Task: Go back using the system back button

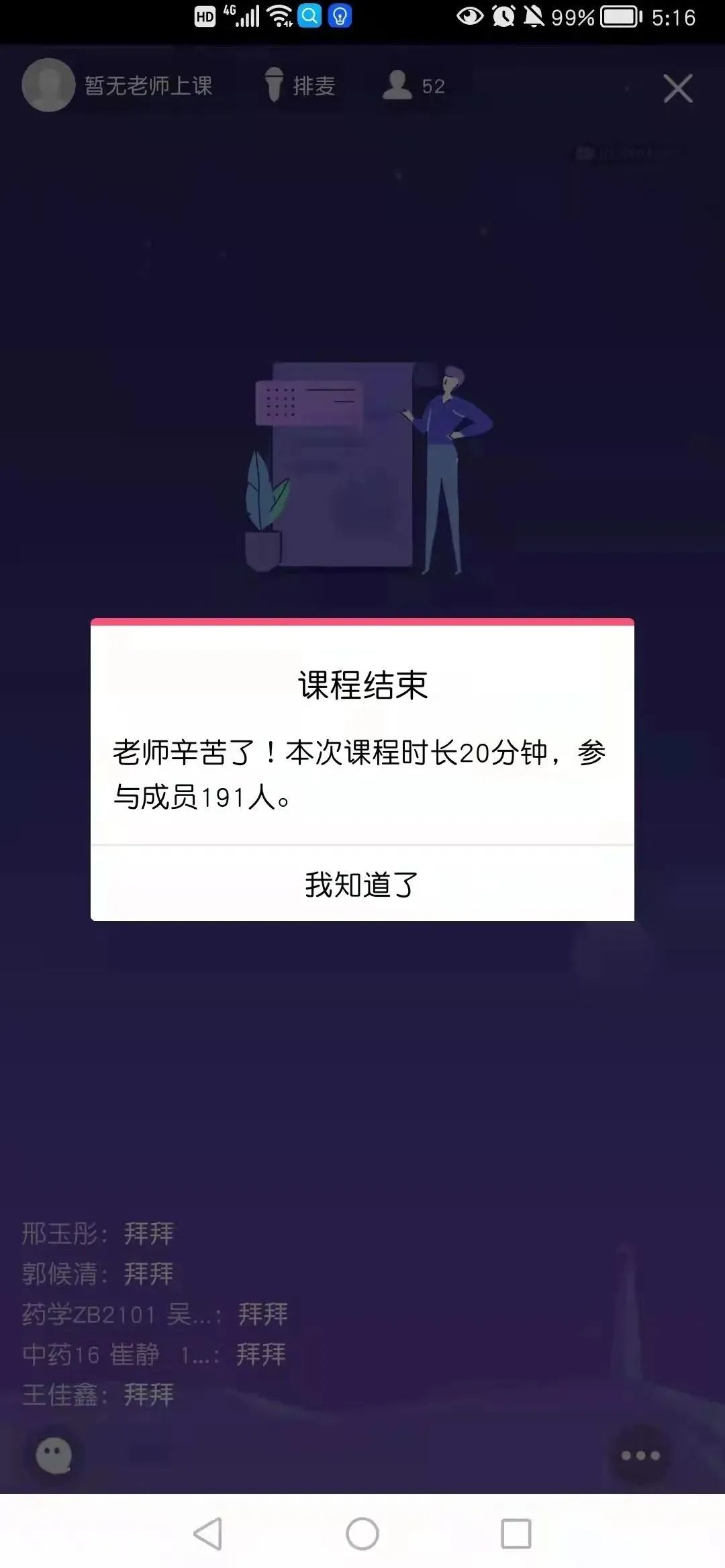Action: (x=208, y=1534)
